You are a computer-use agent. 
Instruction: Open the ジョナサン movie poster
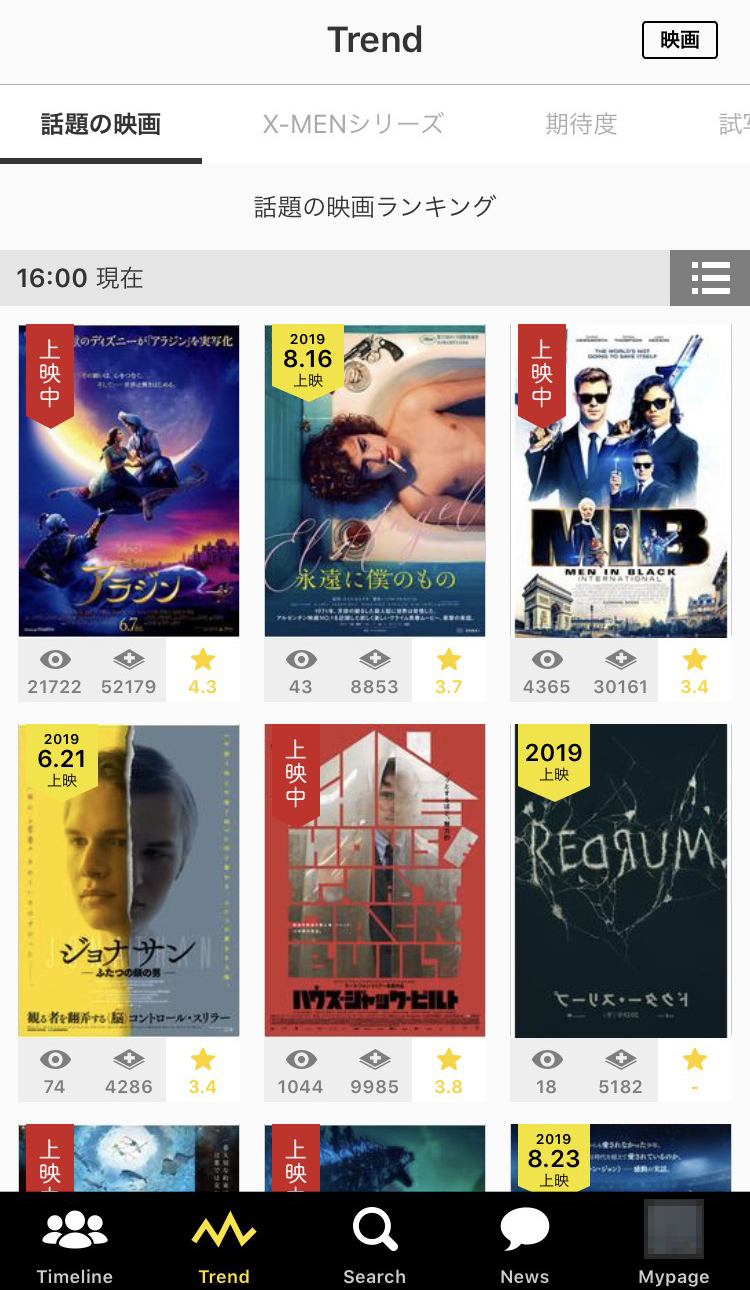tap(129, 880)
